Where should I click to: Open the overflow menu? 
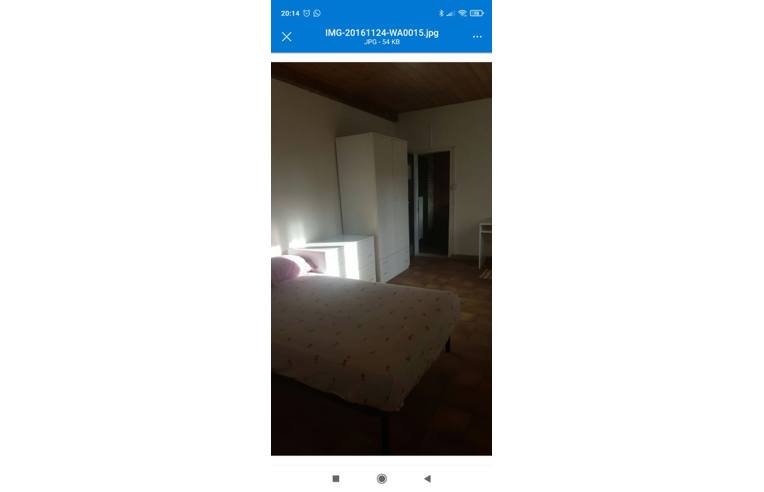pyautogui.click(x=477, y=37)
